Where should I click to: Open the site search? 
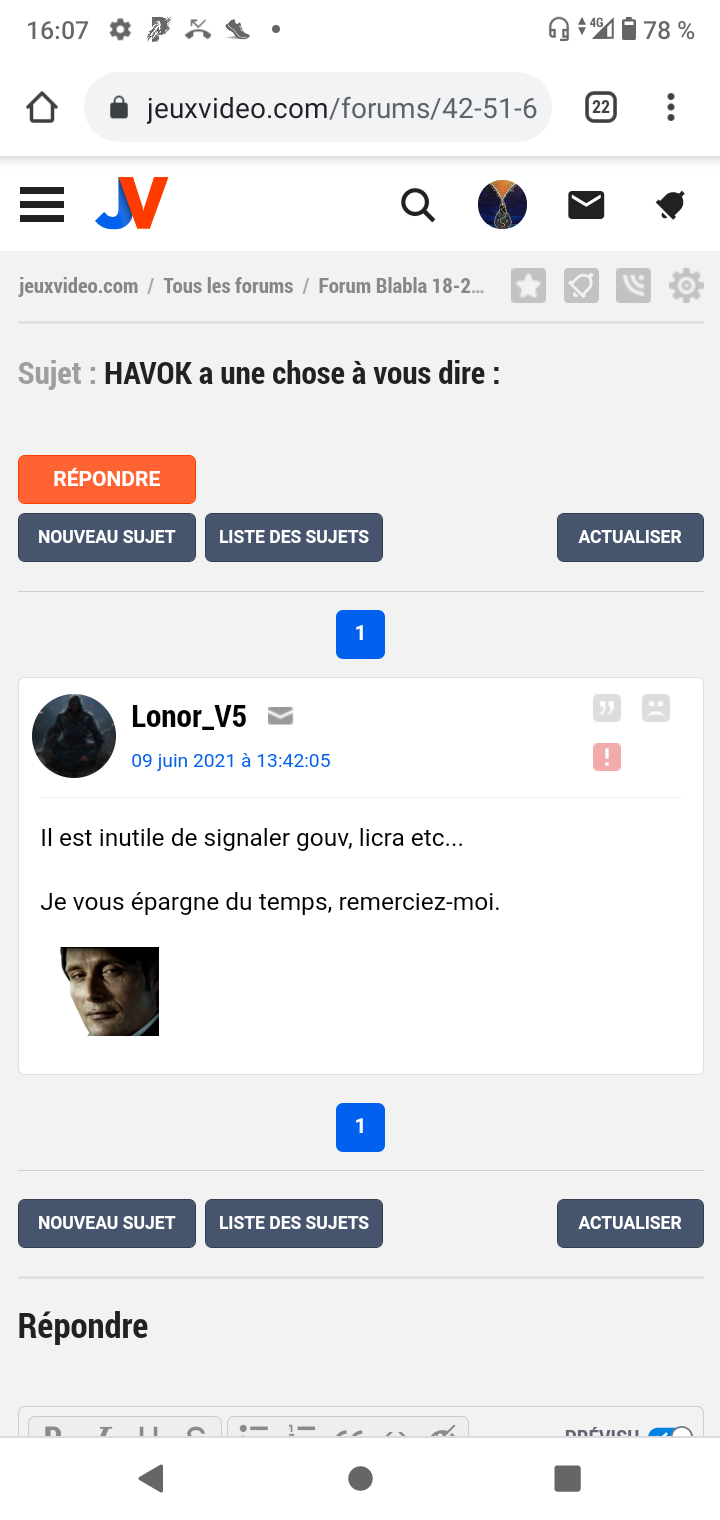tap(418, 205)
